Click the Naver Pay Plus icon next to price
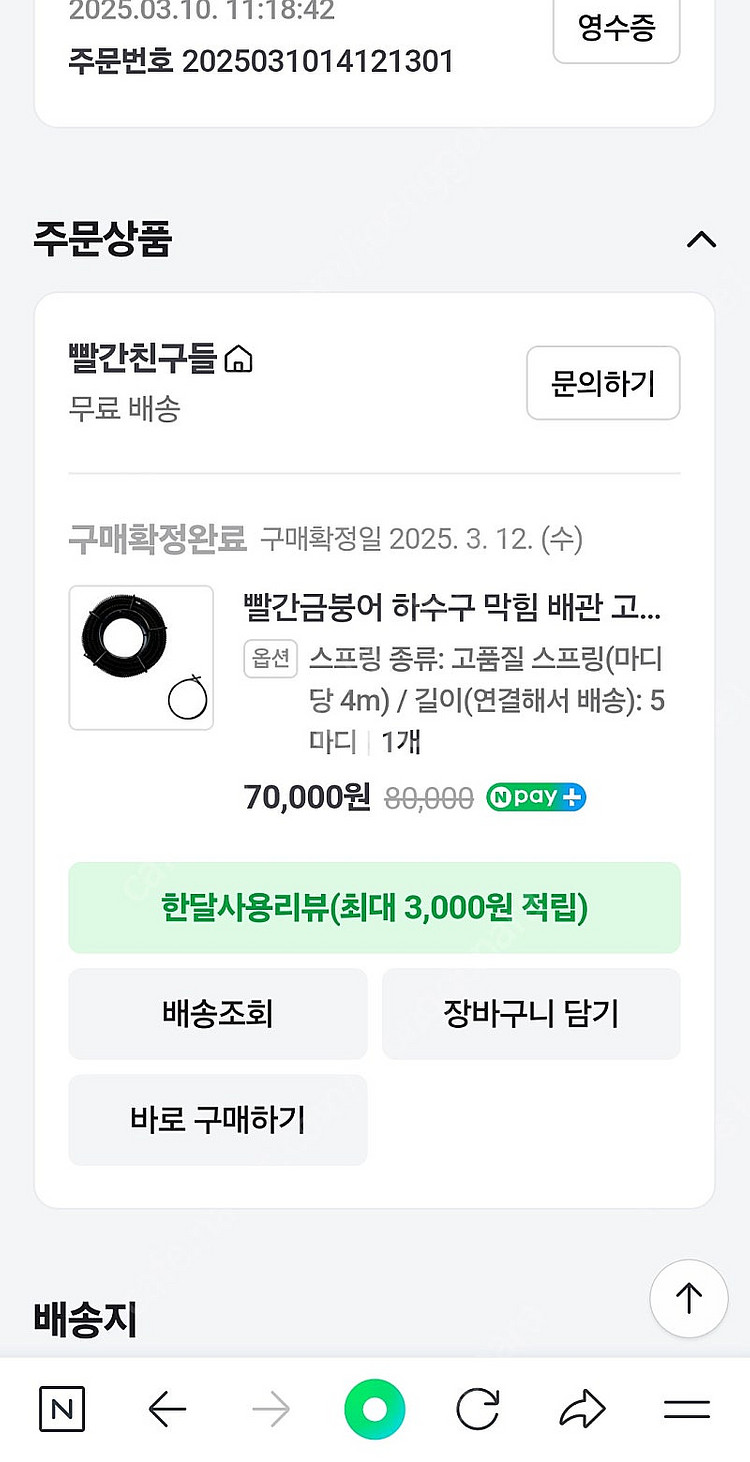Image resolution: width=750 pixels, height=1462 pixels. [x=535, y=797]
